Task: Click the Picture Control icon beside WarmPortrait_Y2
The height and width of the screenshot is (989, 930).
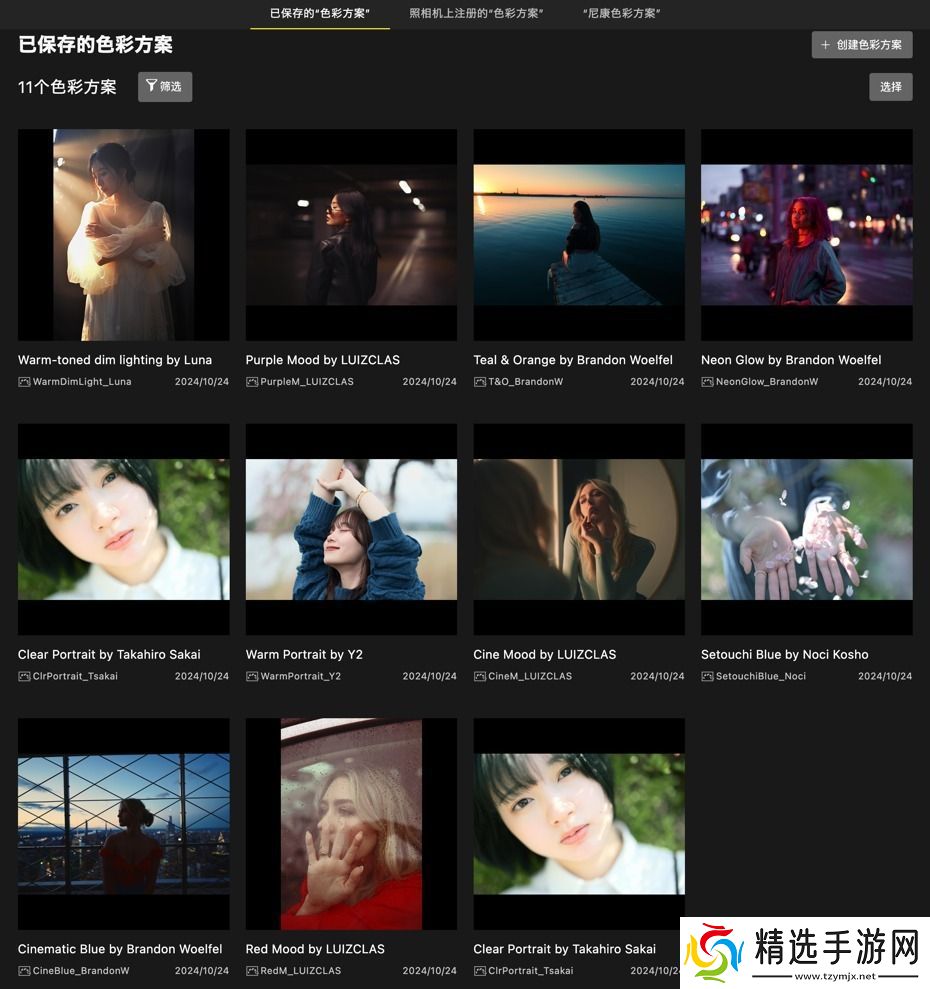Action: point(252,676)
